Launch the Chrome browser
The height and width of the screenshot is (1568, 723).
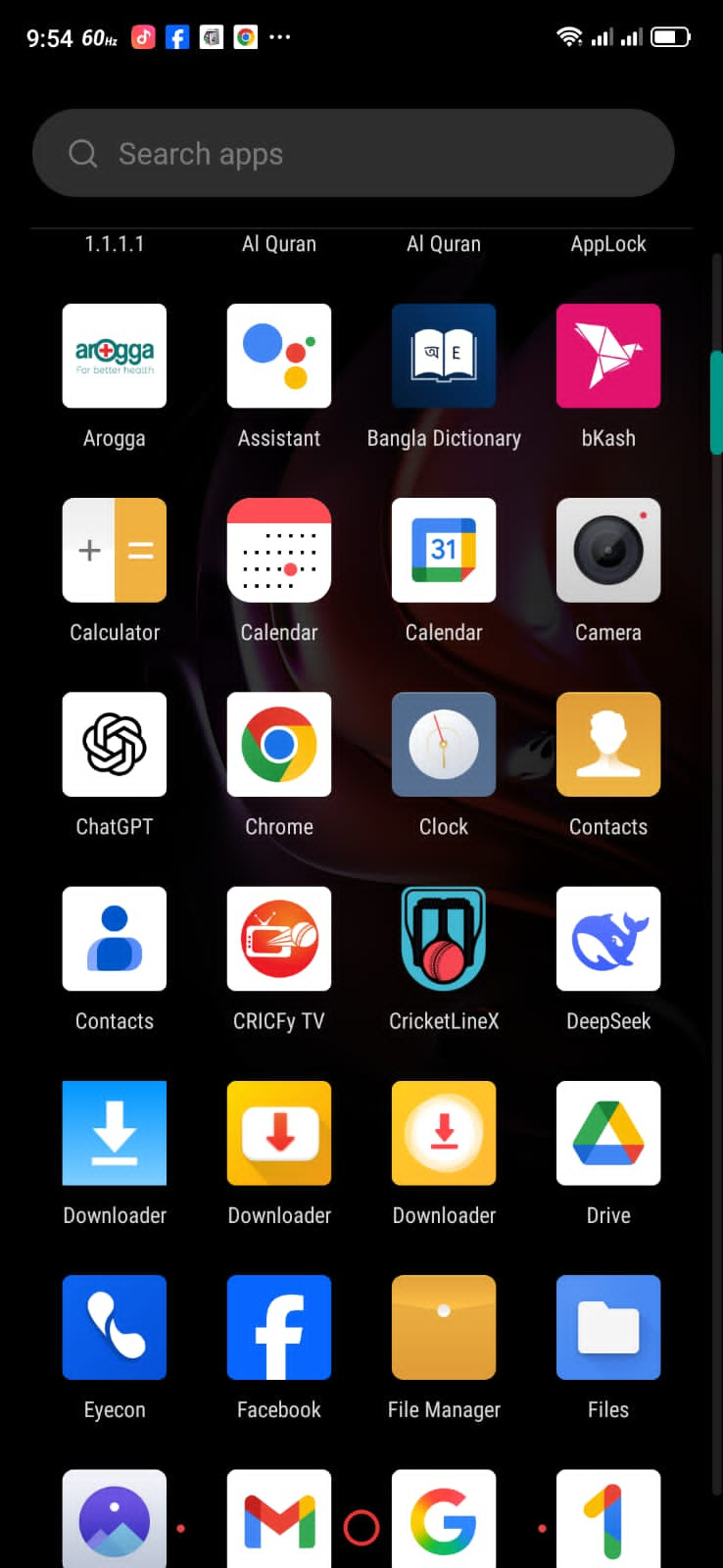tap(279, 744)
